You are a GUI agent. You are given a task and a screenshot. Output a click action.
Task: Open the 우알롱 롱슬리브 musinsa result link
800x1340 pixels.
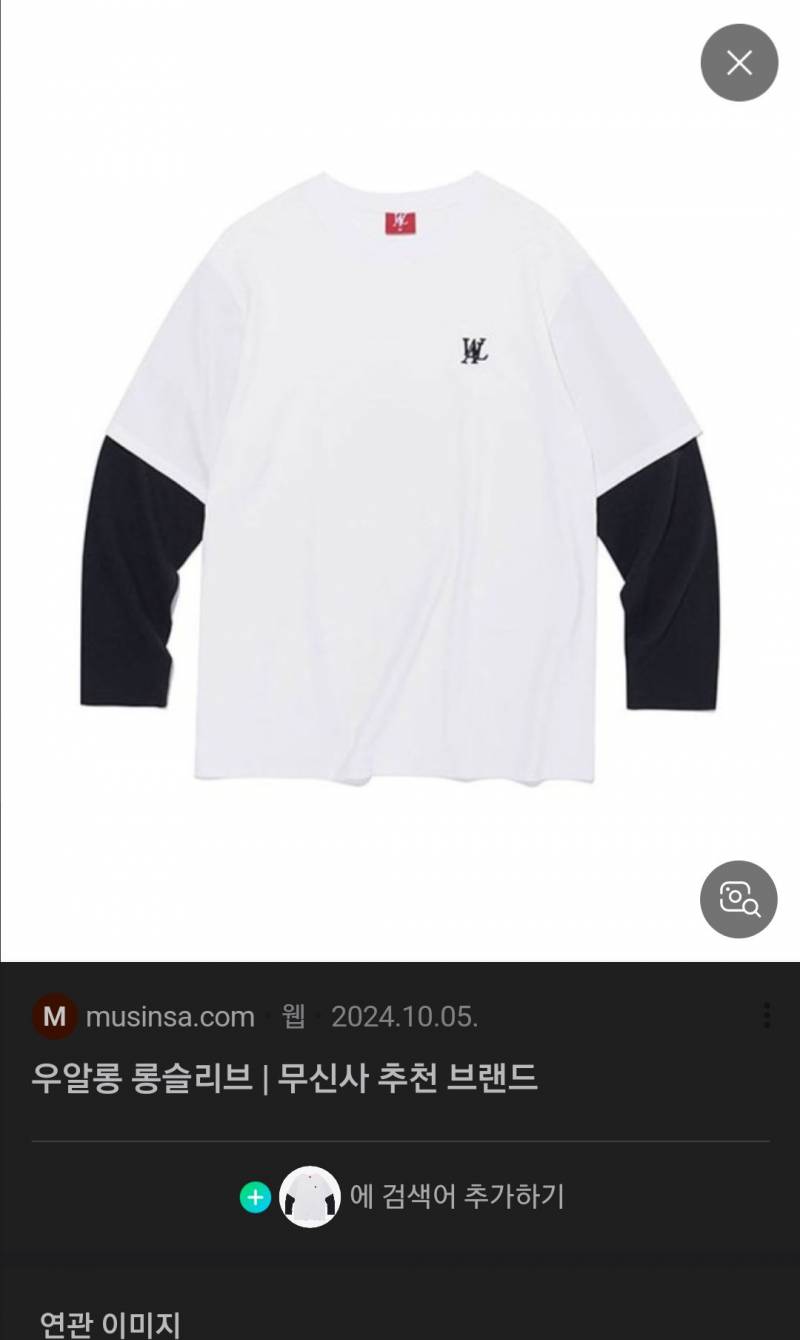point(285,1078)
